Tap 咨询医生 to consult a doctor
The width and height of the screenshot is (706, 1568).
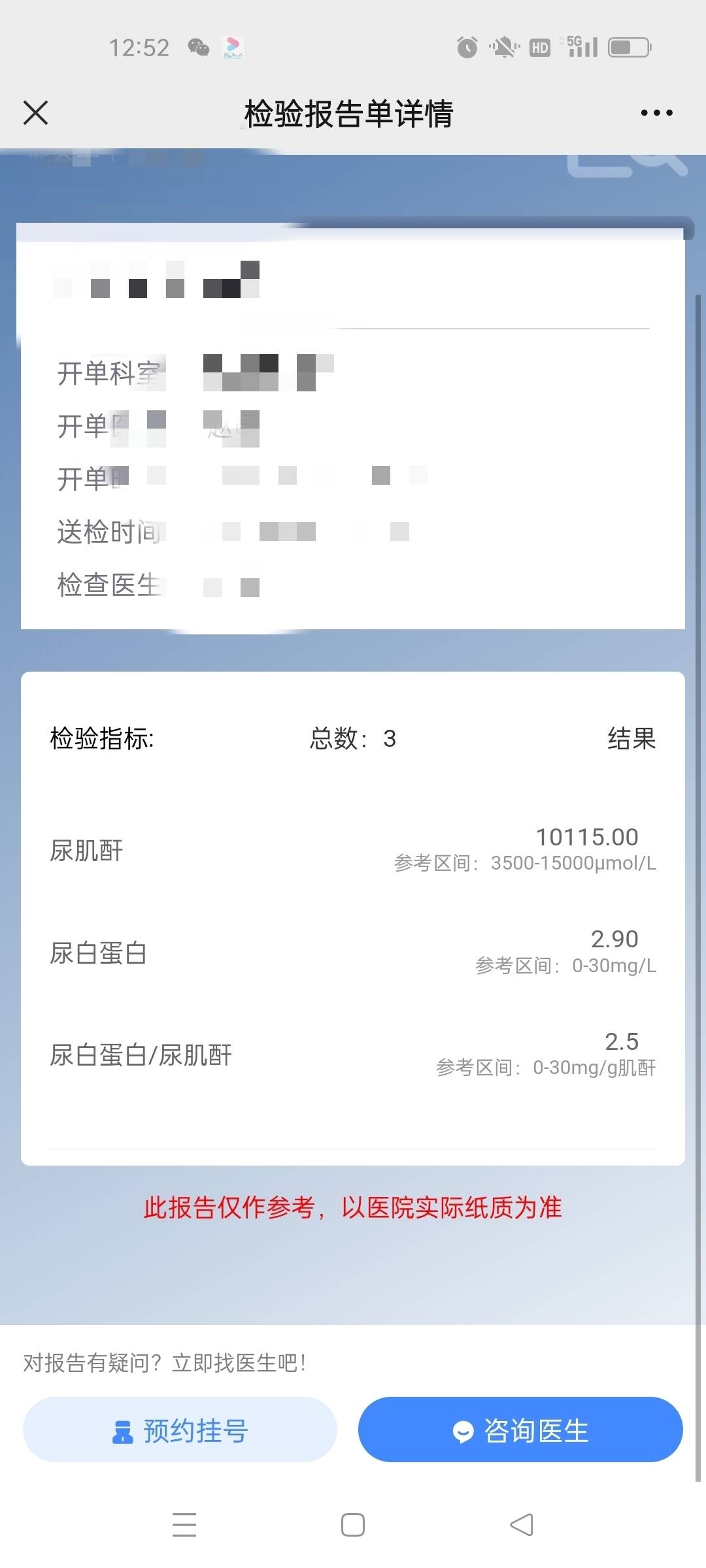(520, 1430)
